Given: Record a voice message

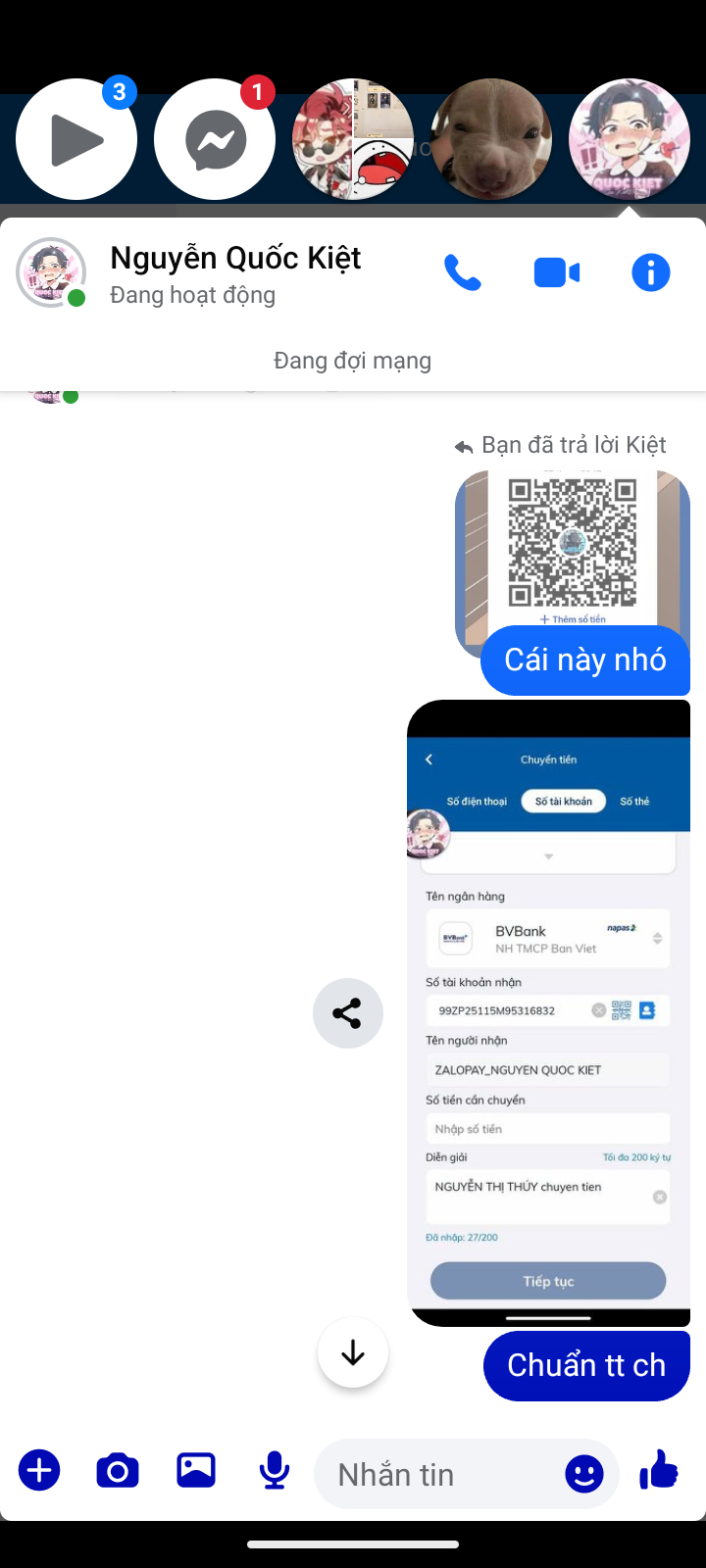Looking at the screenshot, I should tap(275, 1470).
